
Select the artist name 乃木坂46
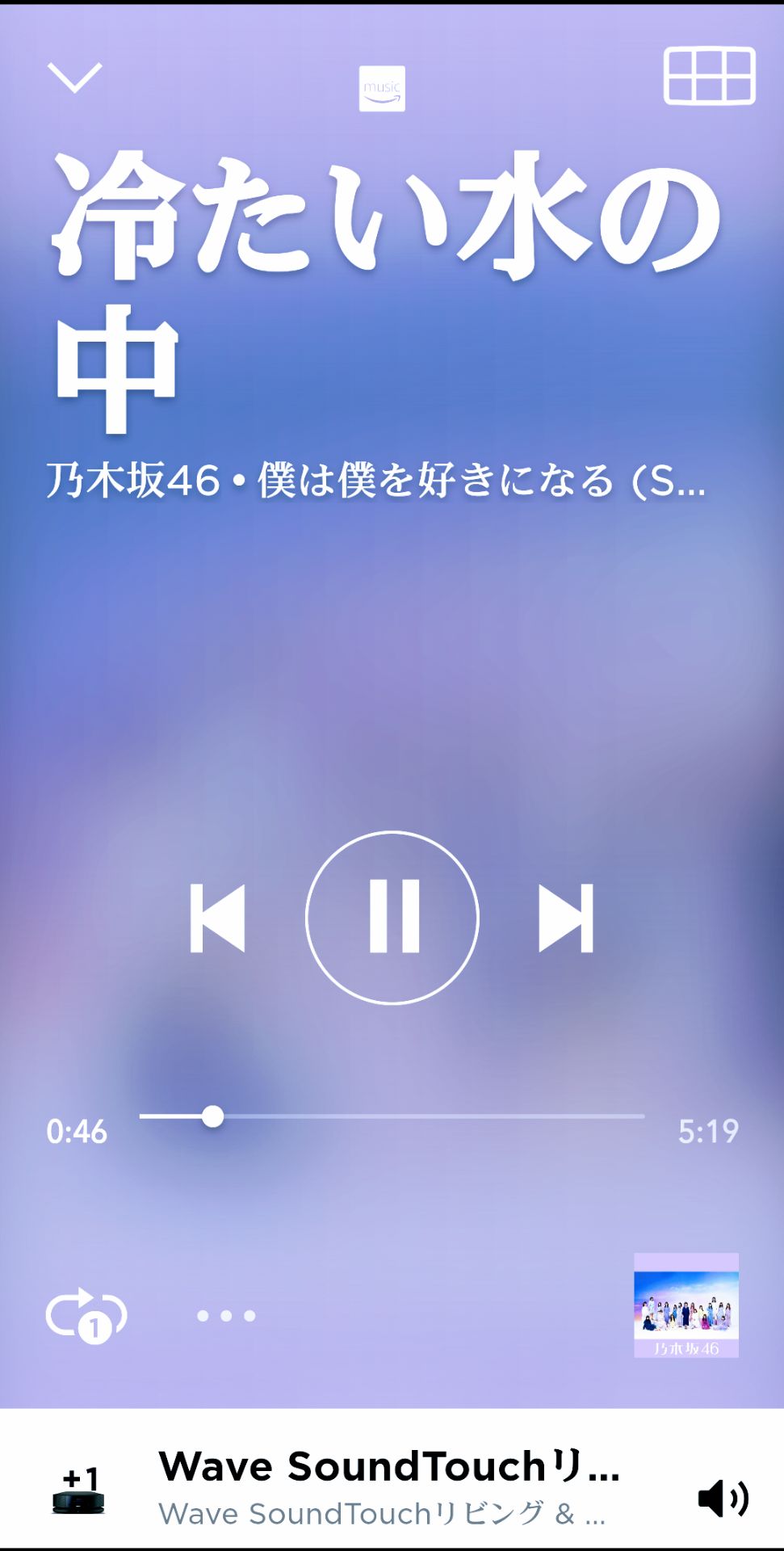tap(129, 480)
